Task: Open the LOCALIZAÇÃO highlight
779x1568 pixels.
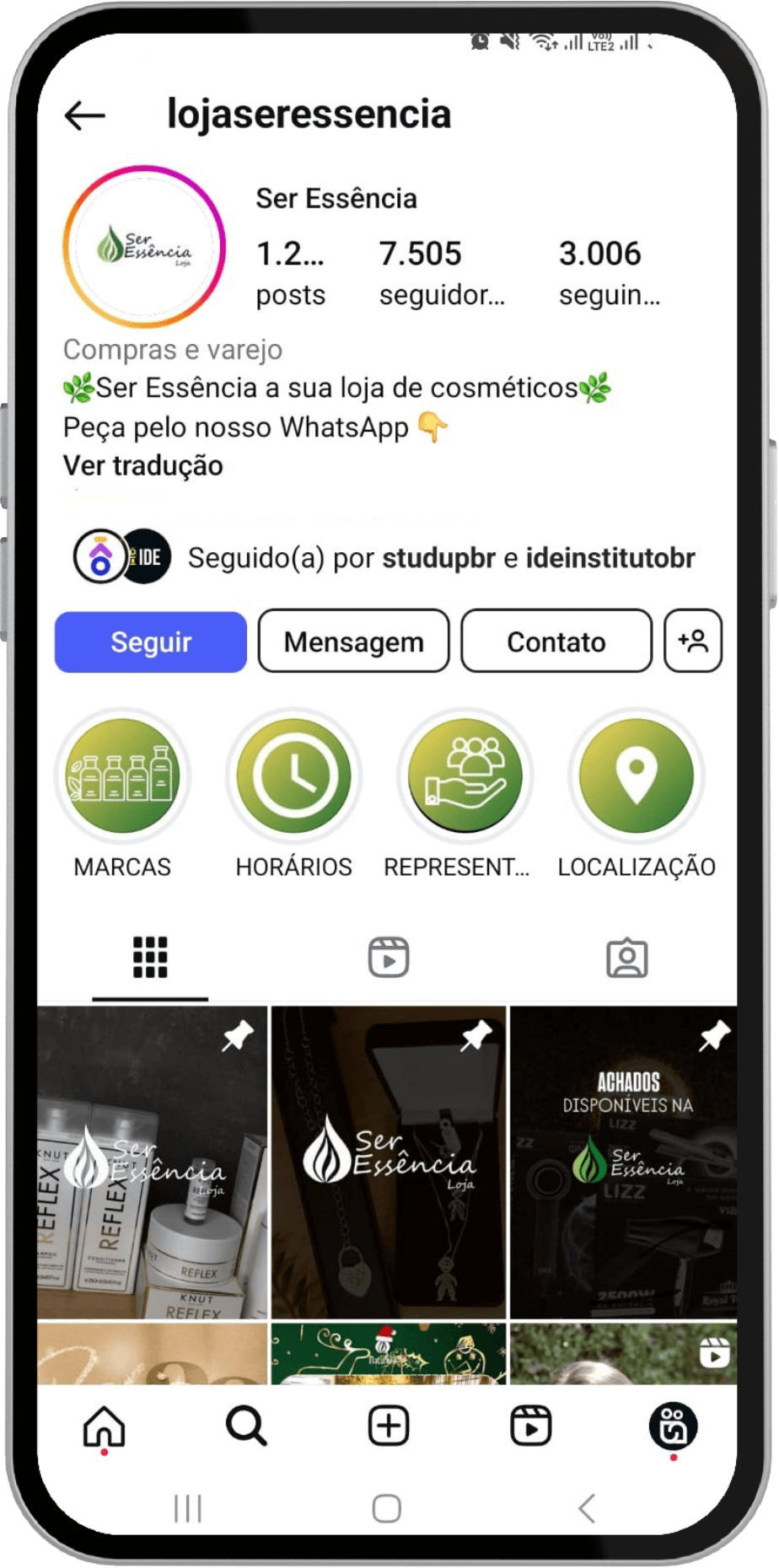Action: point(637,776)
